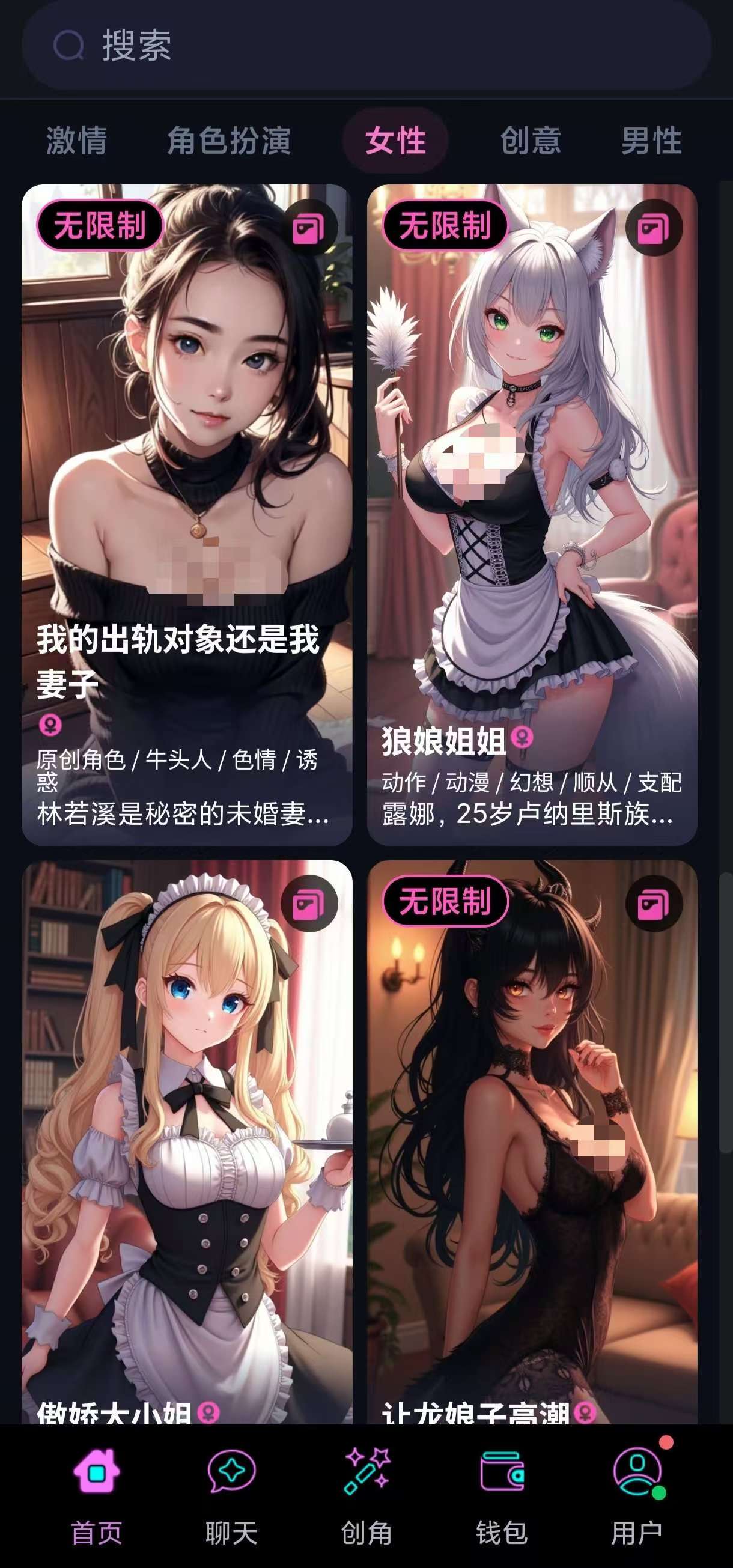Tap the gallery icon on 让龙娘子高潮 card
This screenshot has width=733, height=1568.
pyautogui.click(x=653, y=904)
